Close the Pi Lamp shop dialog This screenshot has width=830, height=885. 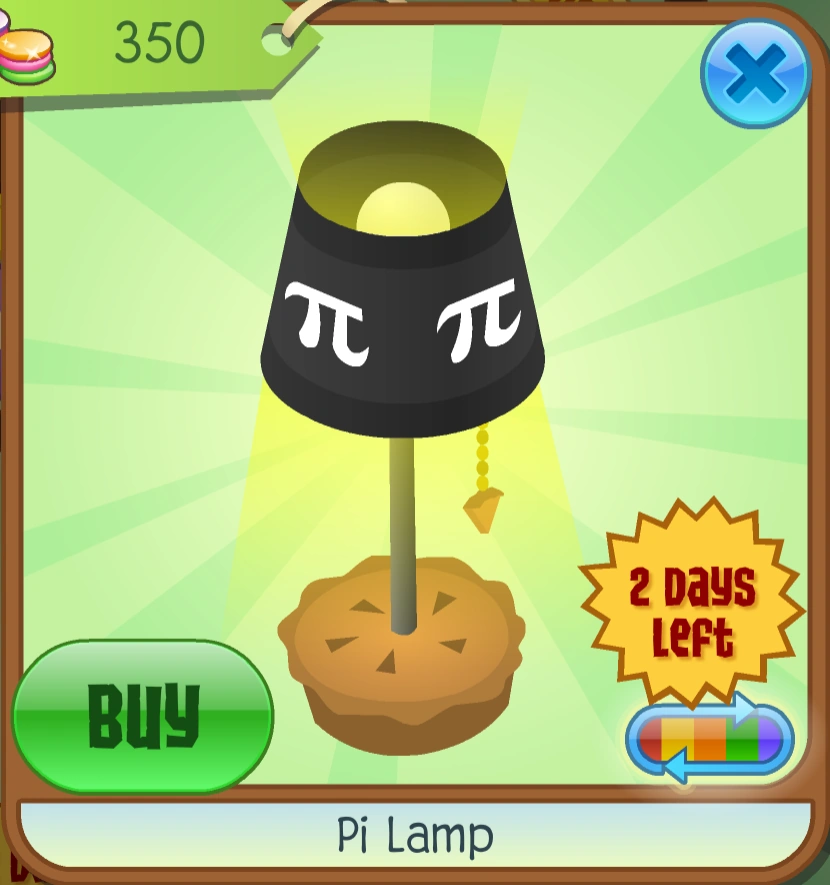click(x=754, y=74)
